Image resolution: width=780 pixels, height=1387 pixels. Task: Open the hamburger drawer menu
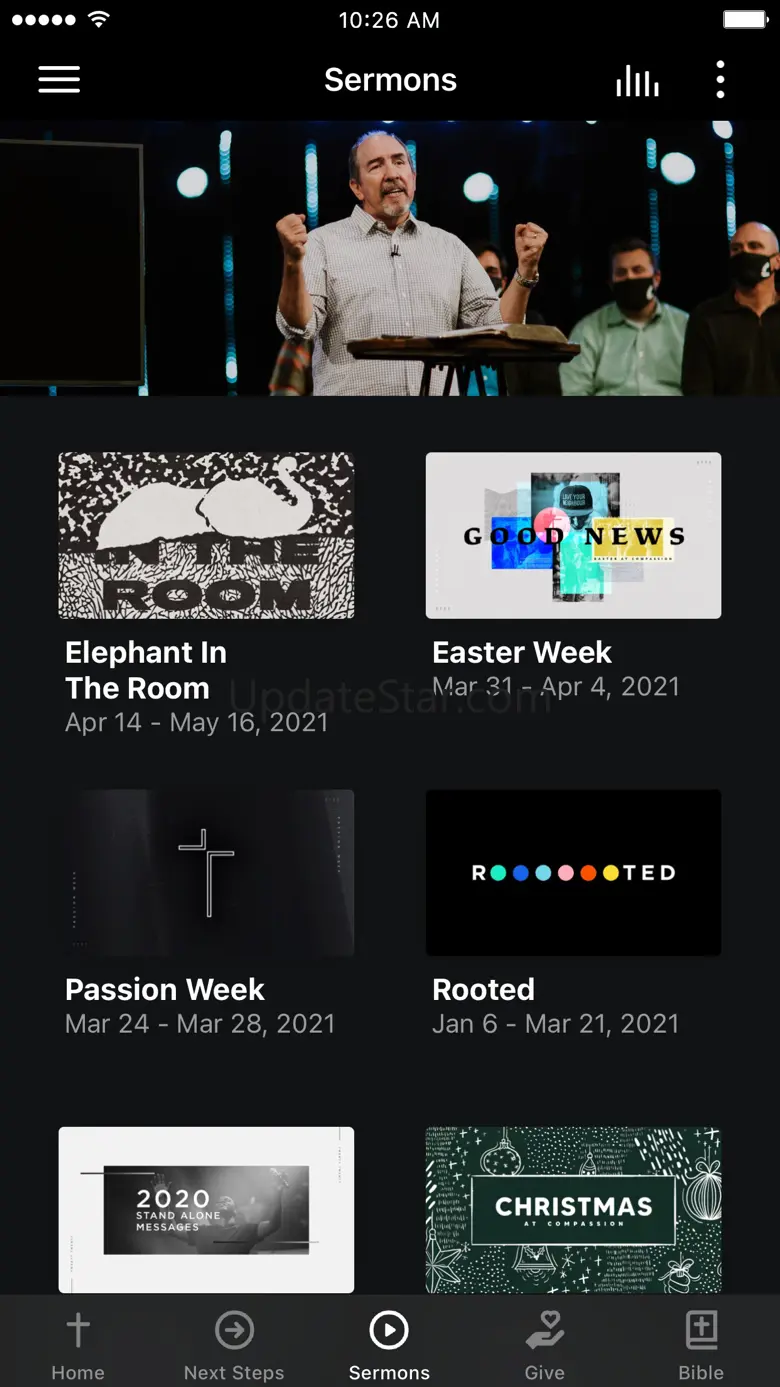tap(59, 80)
